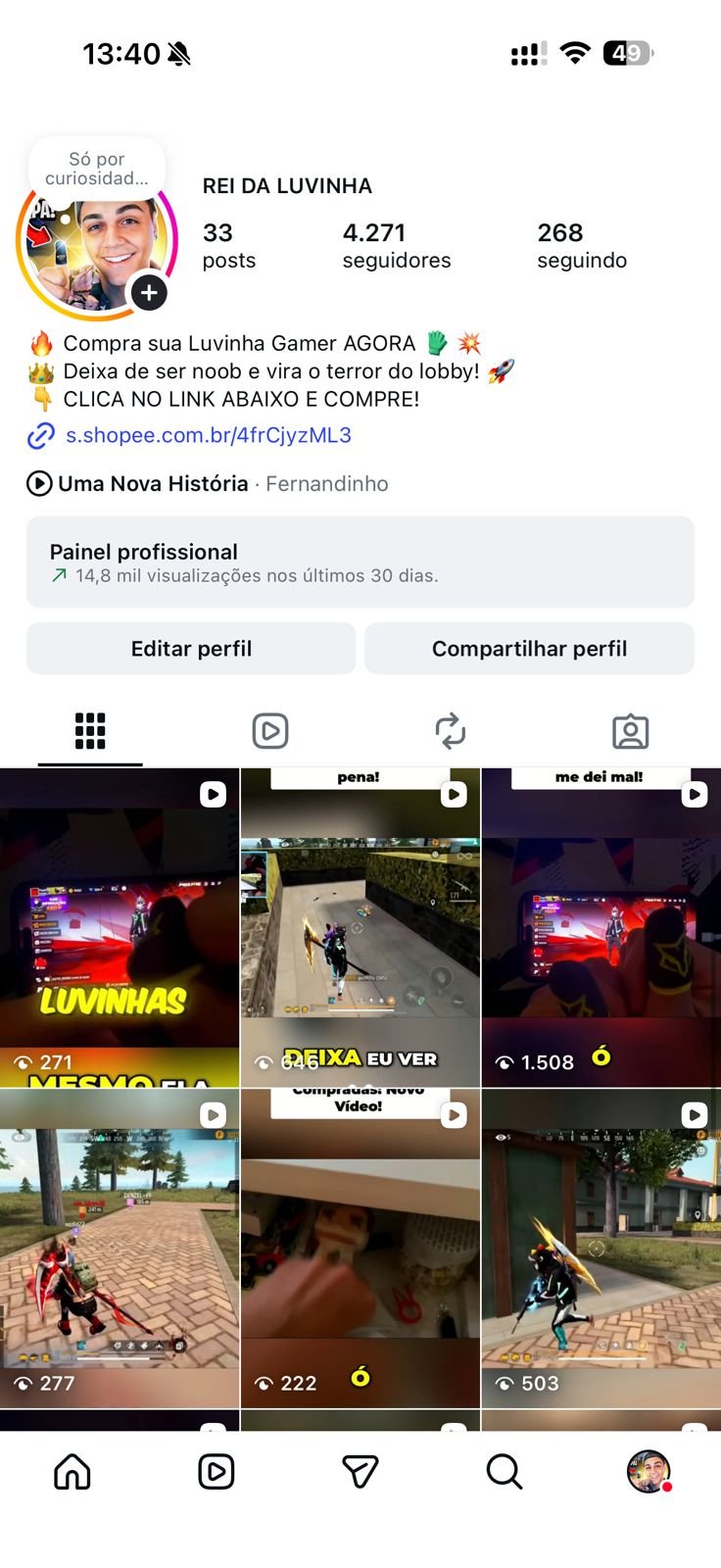
Task: Open the reel with 503 views
Action: click(x=601, y=1248)
